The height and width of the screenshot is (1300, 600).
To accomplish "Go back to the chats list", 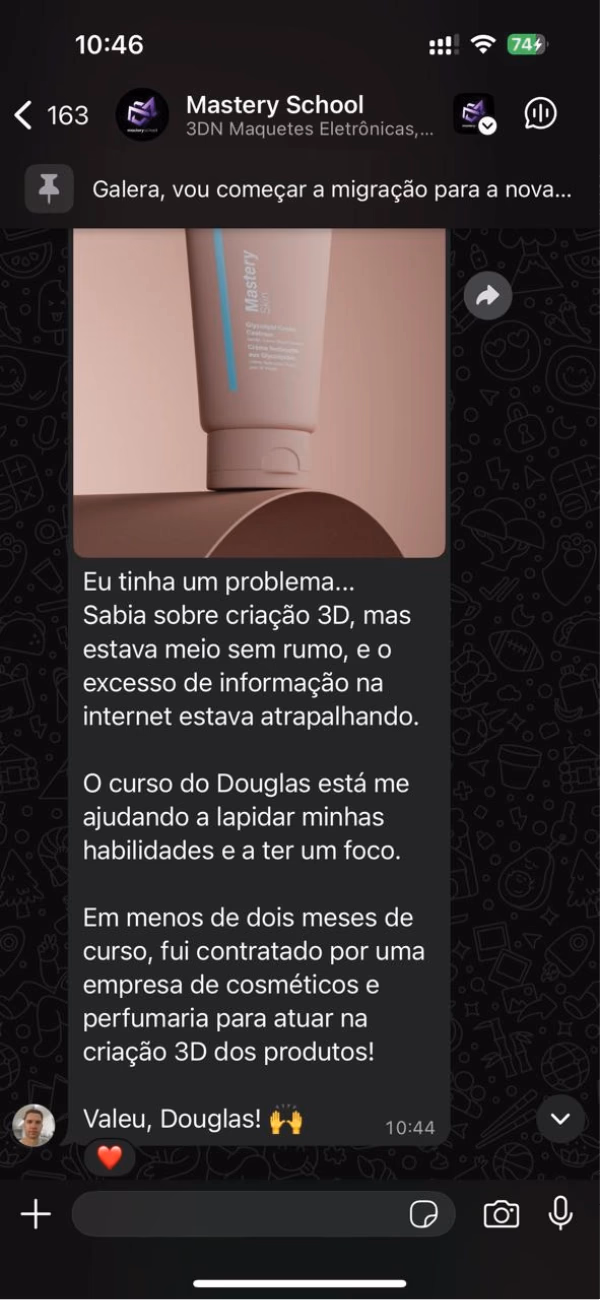I will click(50, 115).
